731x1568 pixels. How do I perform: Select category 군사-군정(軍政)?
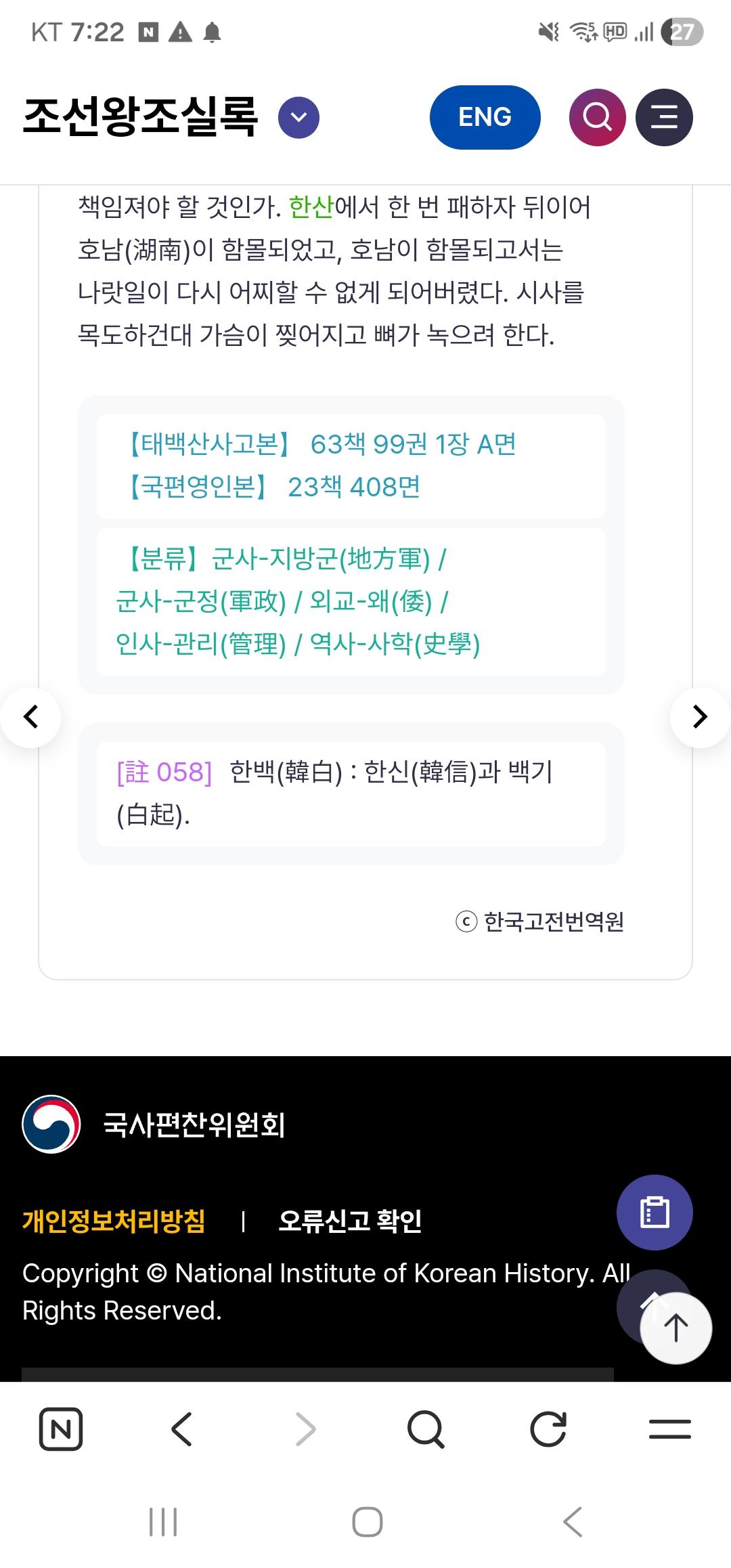tap(201, 601)
